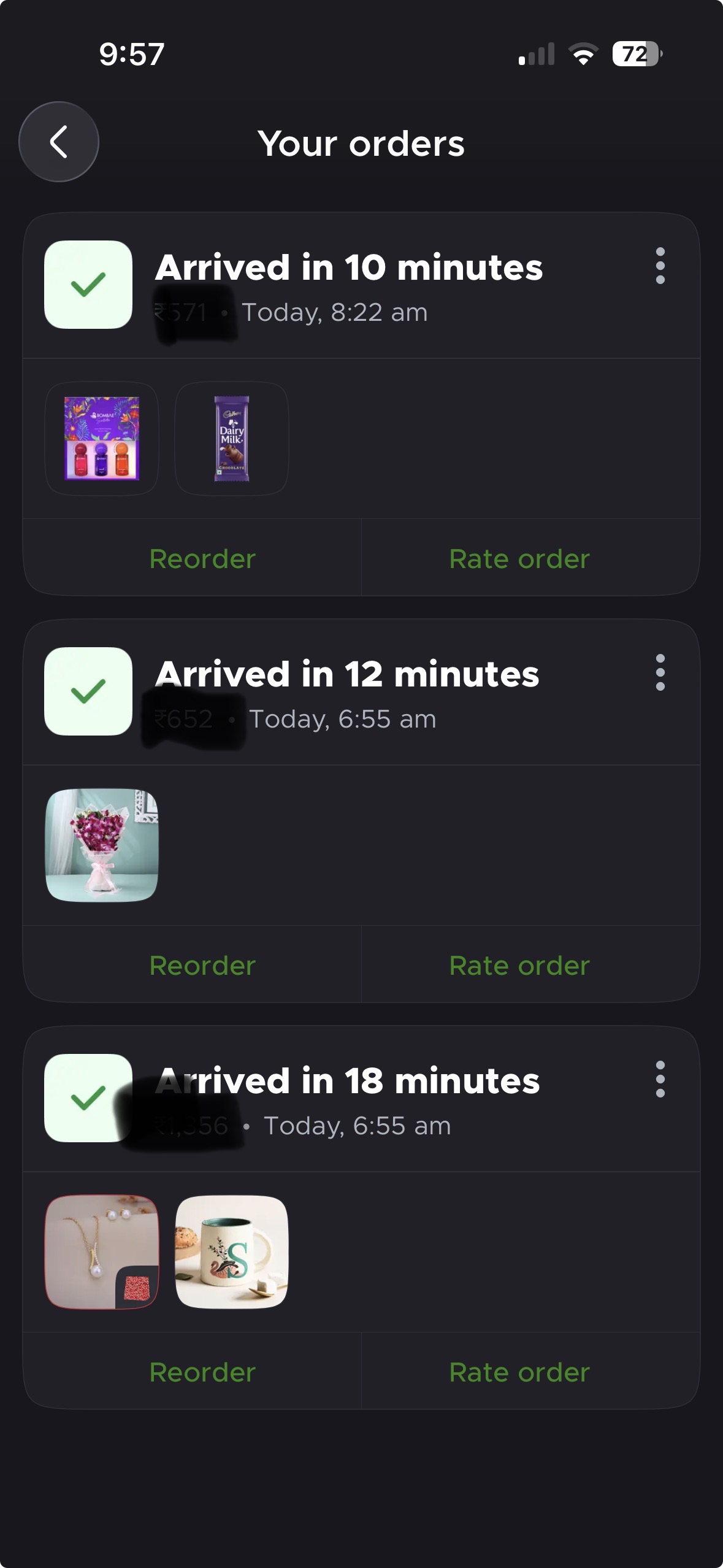723x1568 pixels.
Task: Tap the battery indicator showing 72
Action: click(635, 55)
